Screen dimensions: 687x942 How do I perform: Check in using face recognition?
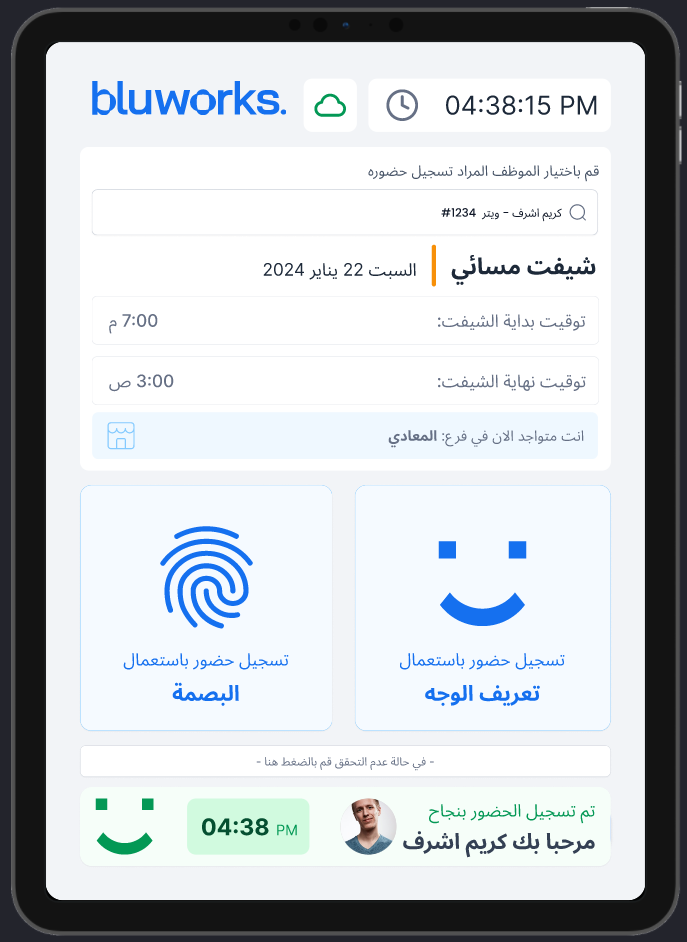[x=482, y=608]
